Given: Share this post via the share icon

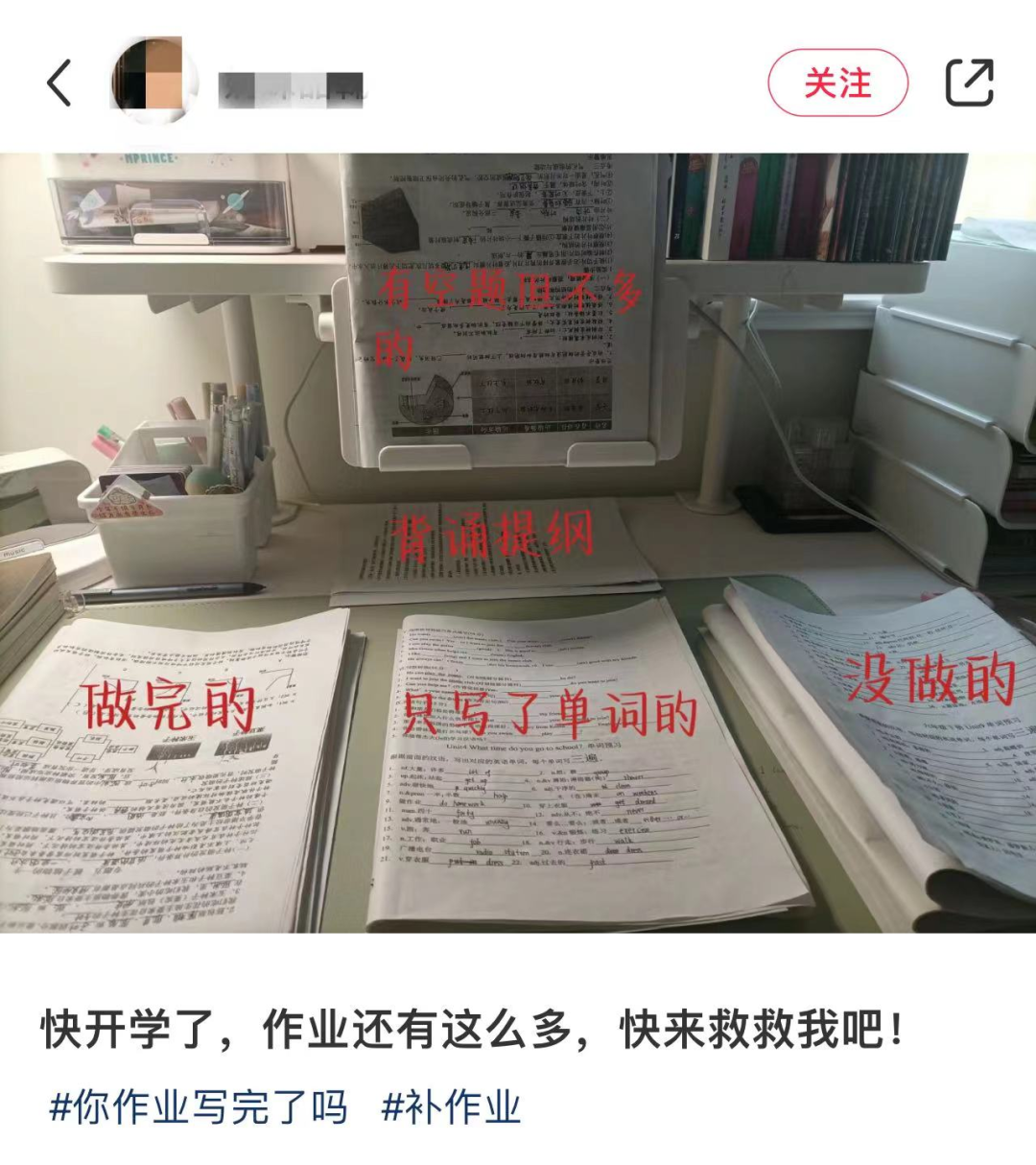Looking at the screenshot, I should coord(969,83).
